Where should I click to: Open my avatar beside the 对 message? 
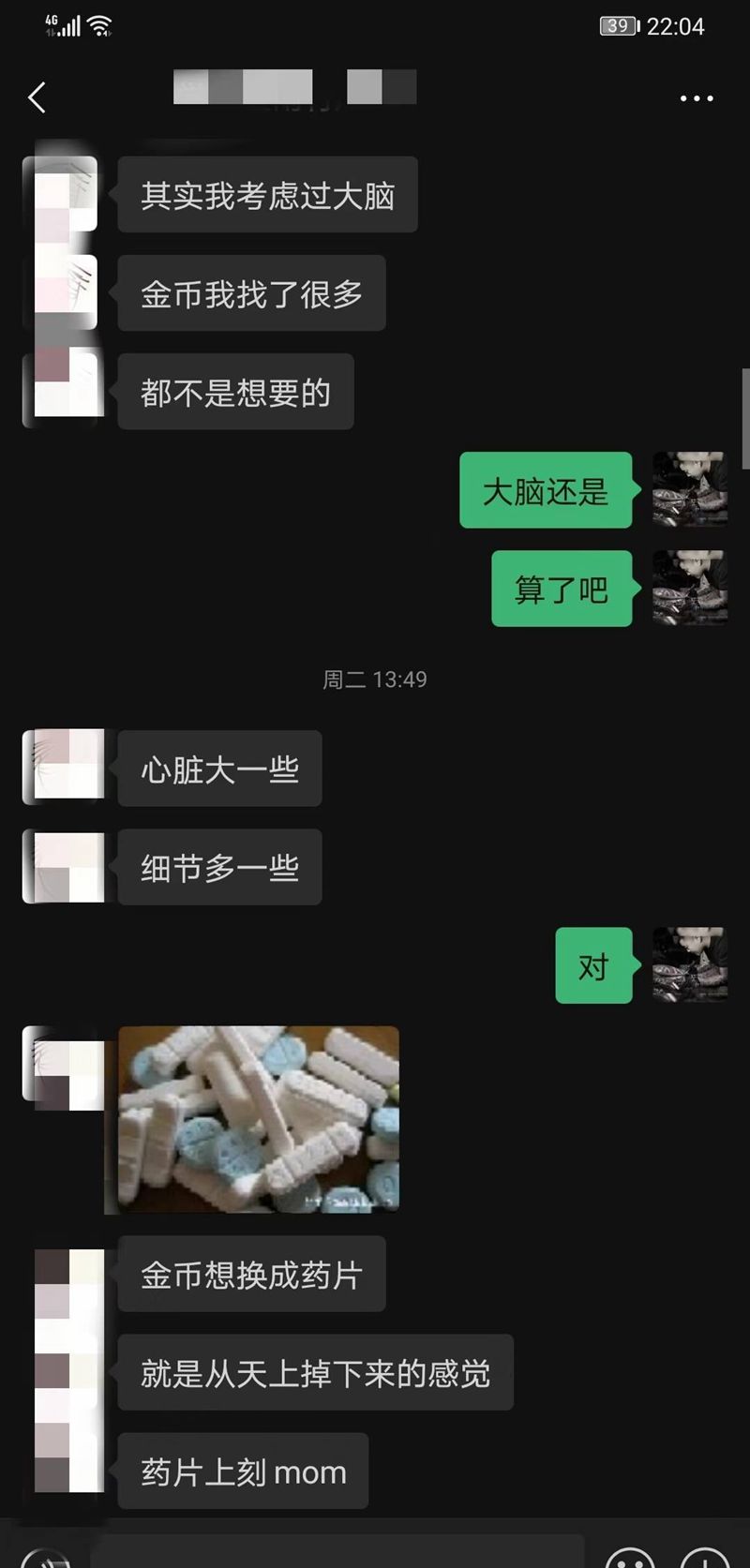point(690,965)
